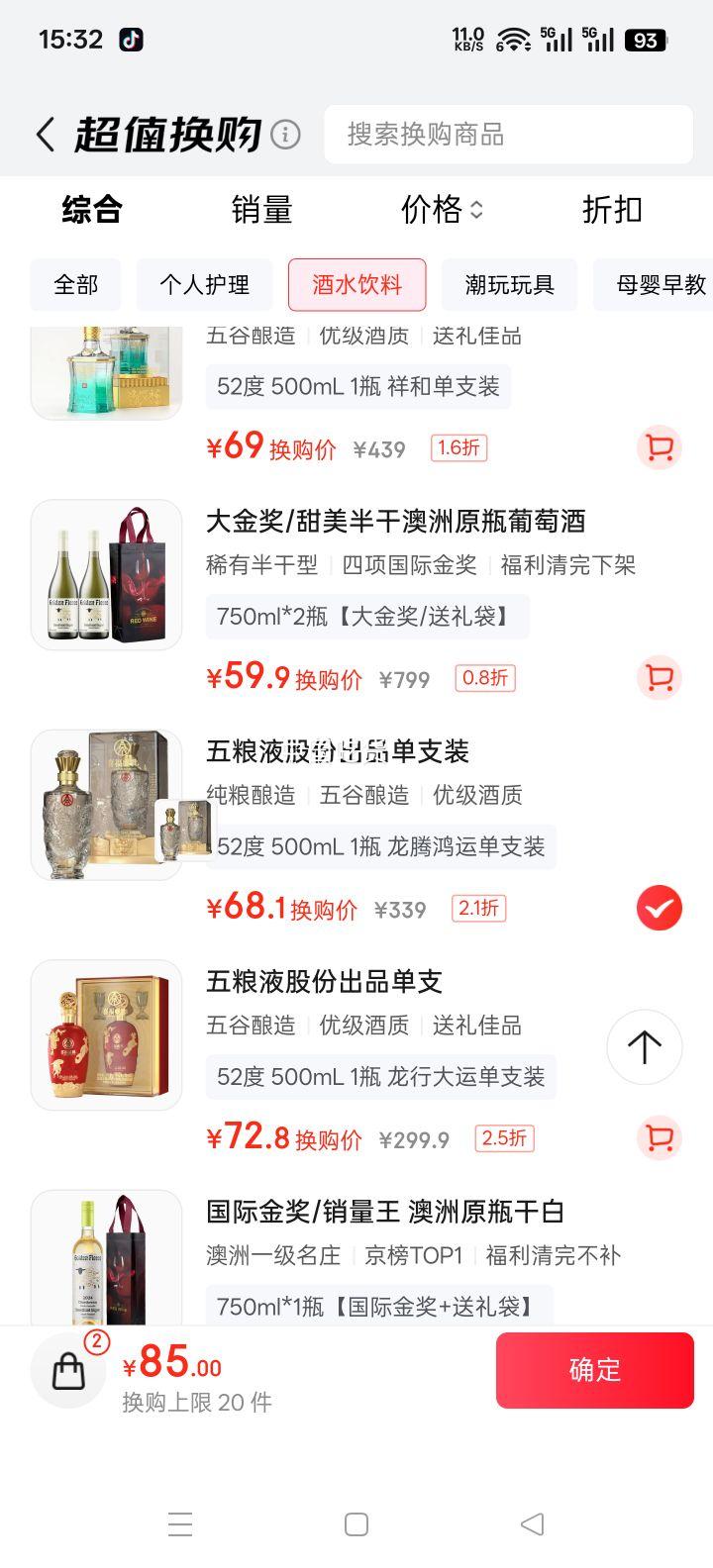Switch to the 销量 sort tab
The image size is (713, 1568).
[x=261, y=210]
